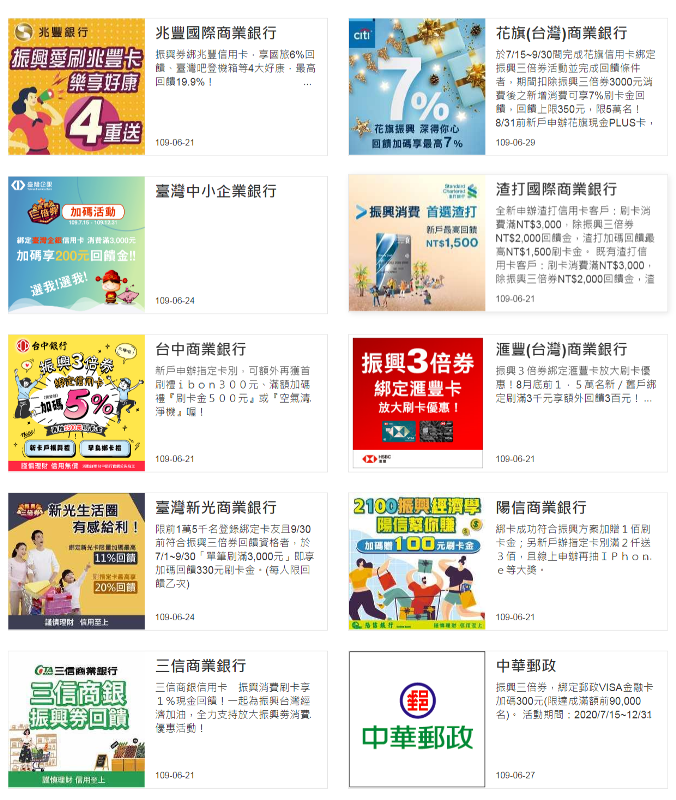Open the 花旗(台灣)商業銀行 promotion card
The height and width of the screenshot is (800, 676).
point(508,86)
